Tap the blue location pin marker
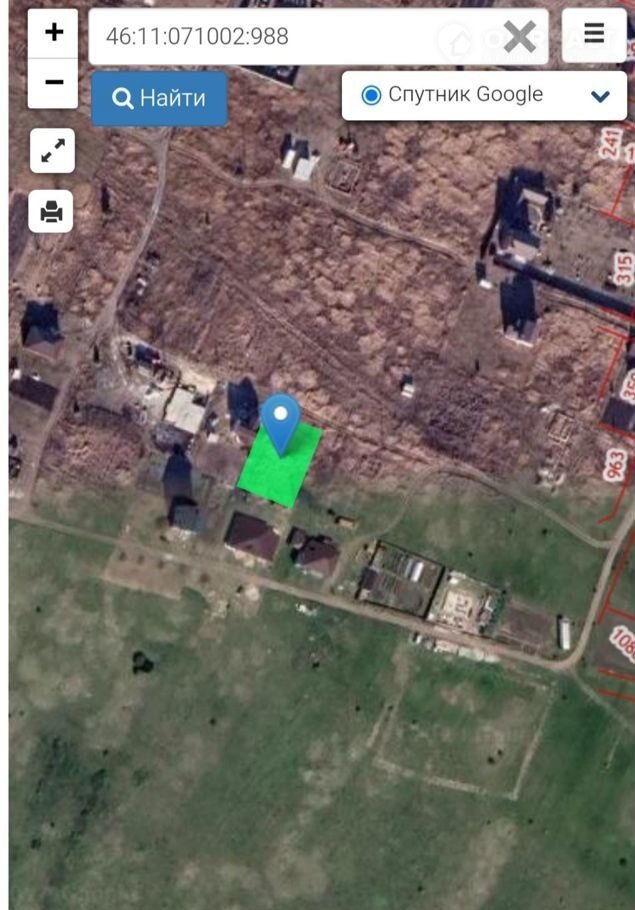635x910 pixels. 281,420
